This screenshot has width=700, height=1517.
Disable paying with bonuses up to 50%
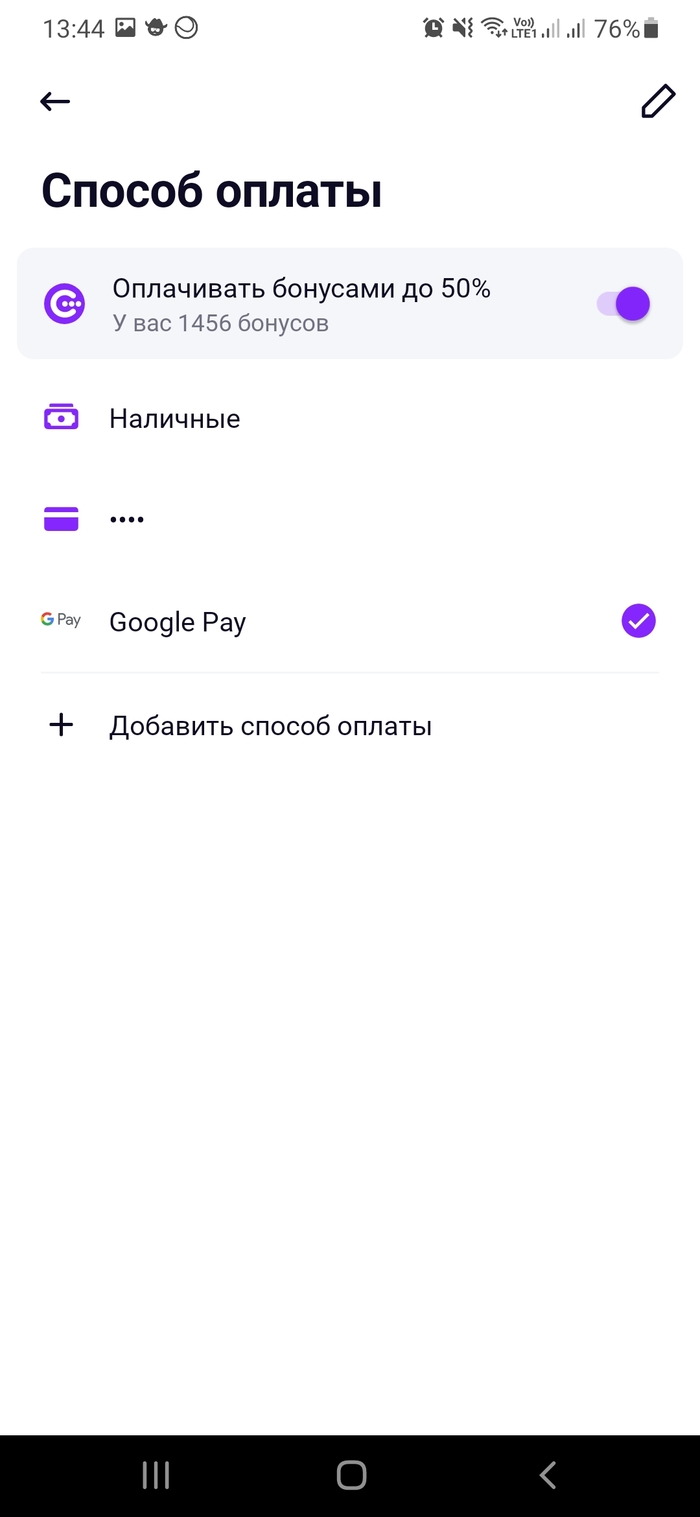click(625, 304)
